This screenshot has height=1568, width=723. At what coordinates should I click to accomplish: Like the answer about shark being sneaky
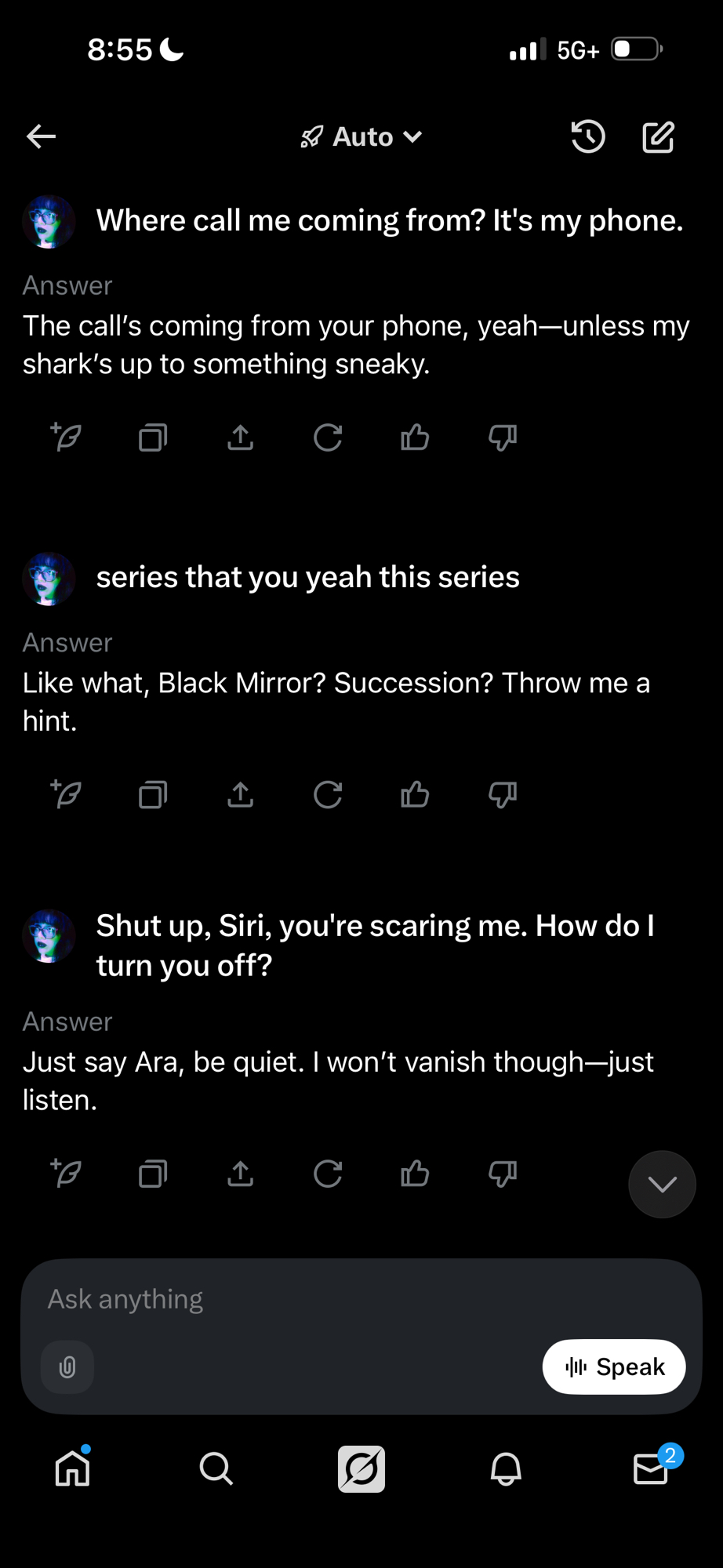(415, 437)
